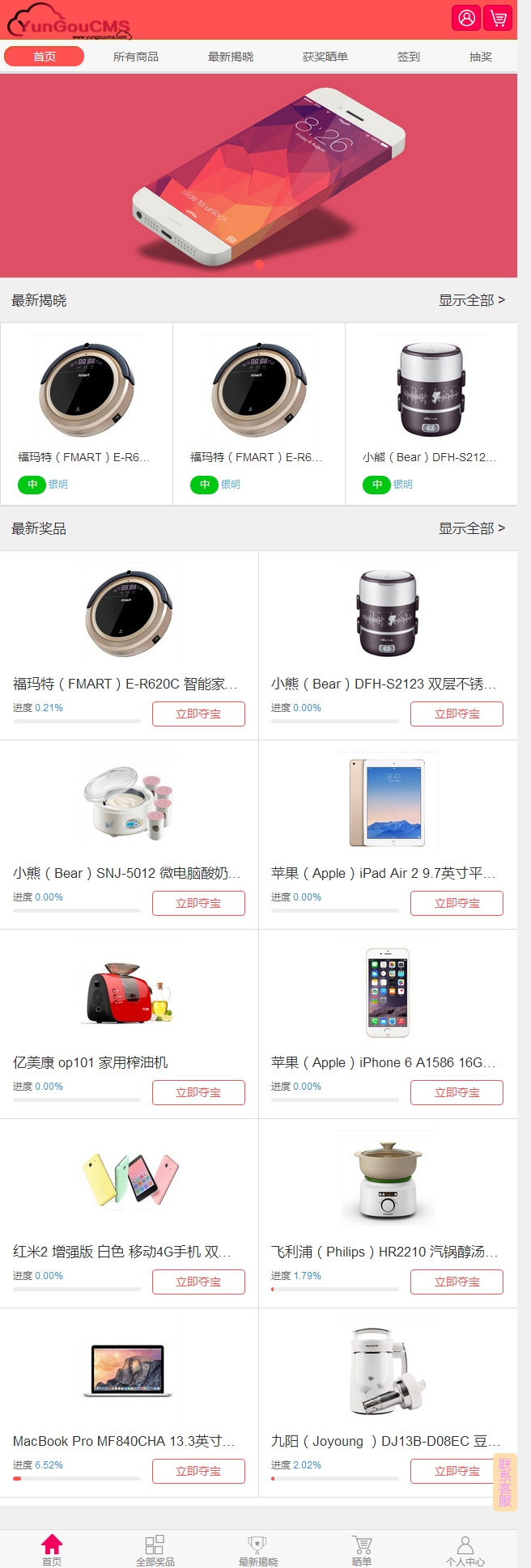This screenshot has width=531, height=1568.
Task: Go to the 签到 tab
Action: [x=409, y=57]
